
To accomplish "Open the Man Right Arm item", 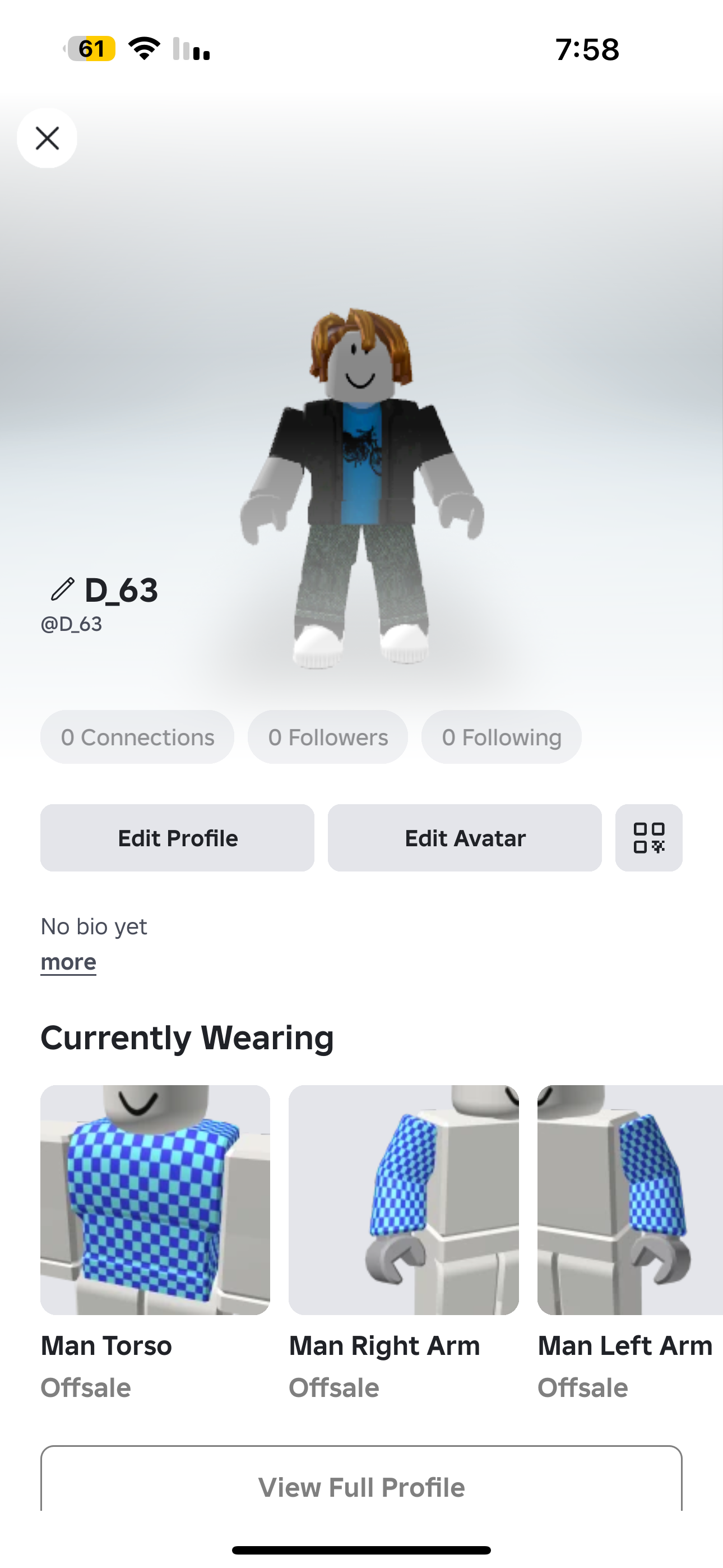I will 404,1200.
